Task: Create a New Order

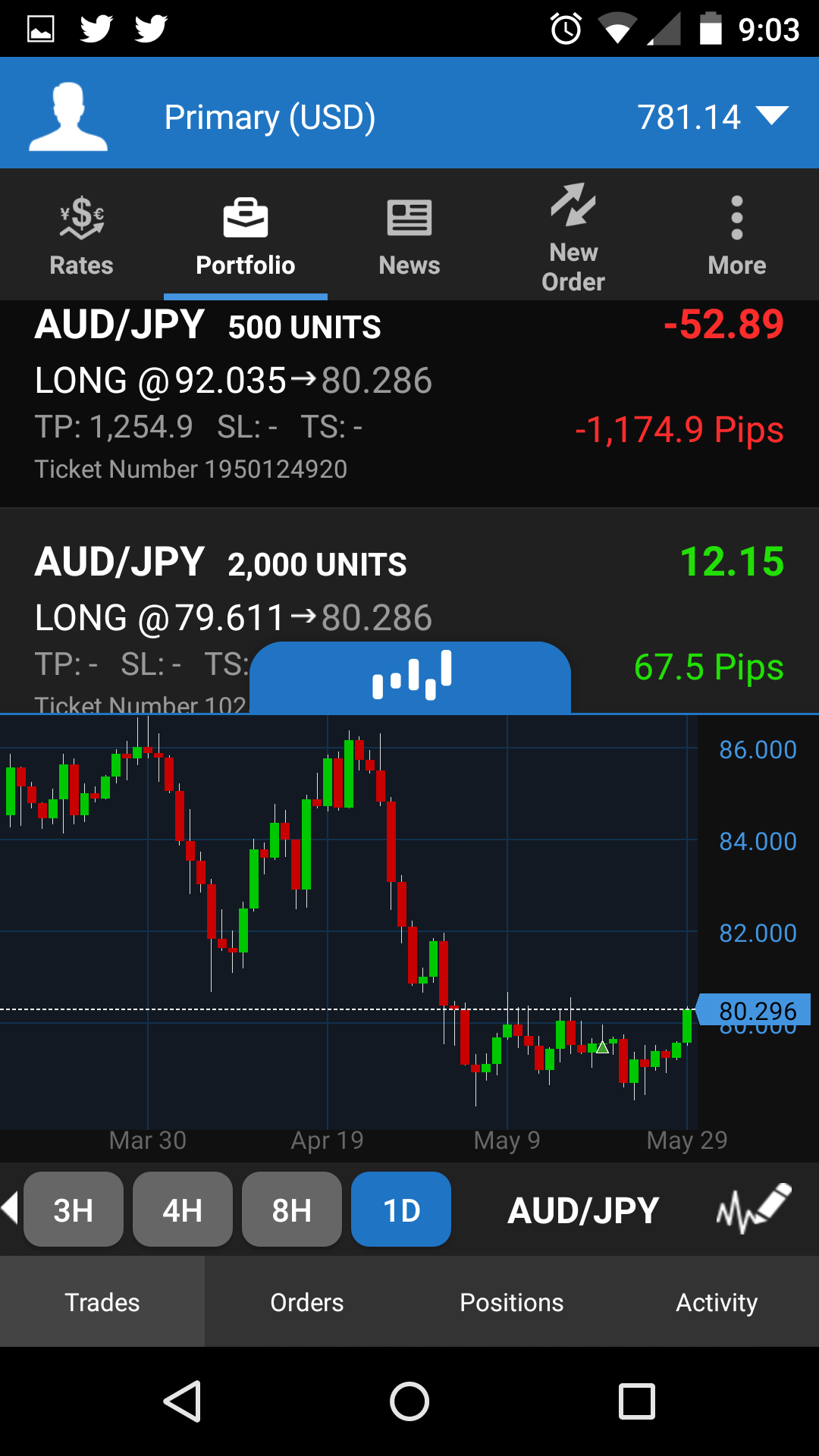Action: pos(573,237)
